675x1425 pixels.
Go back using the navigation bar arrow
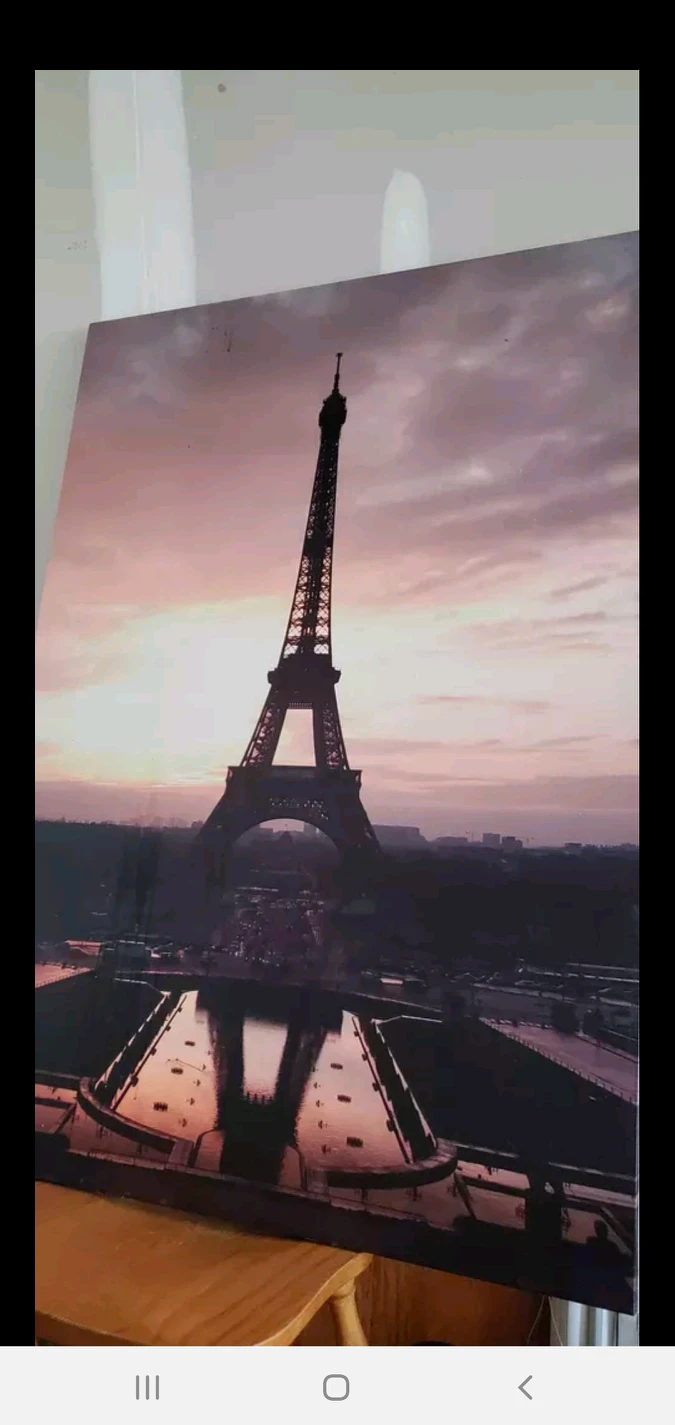pos(525,1387)
